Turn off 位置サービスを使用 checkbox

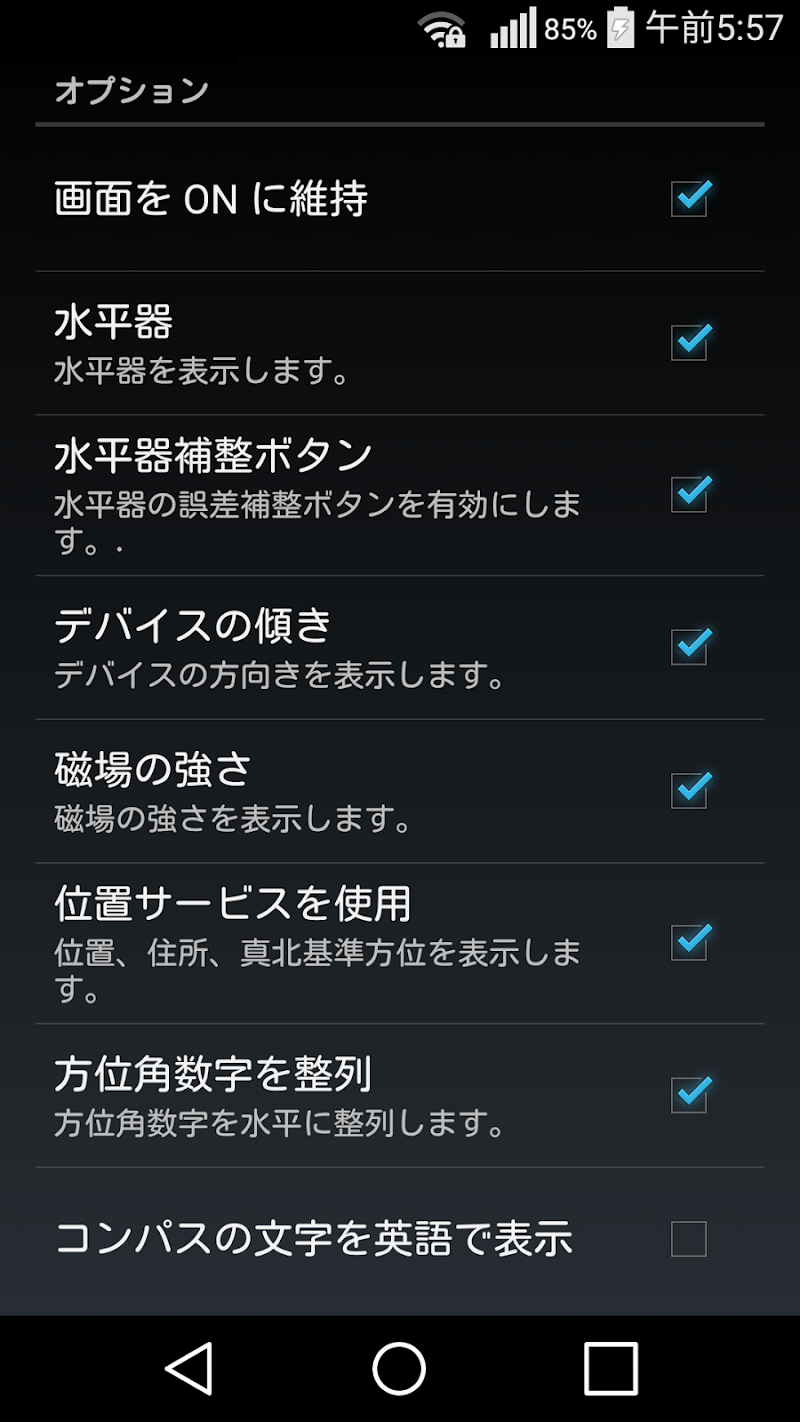689,942
